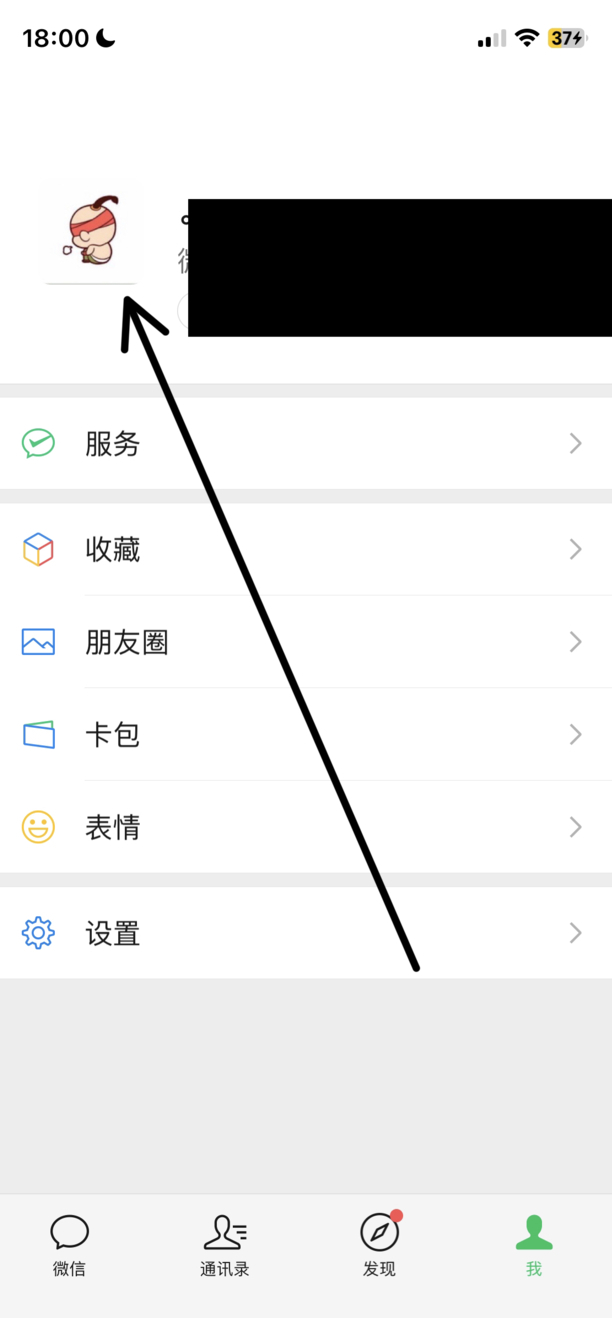Open 表情 stickers
Image resolution: width=612 pixels, height=1318 pixels.
tap(306, 827)
